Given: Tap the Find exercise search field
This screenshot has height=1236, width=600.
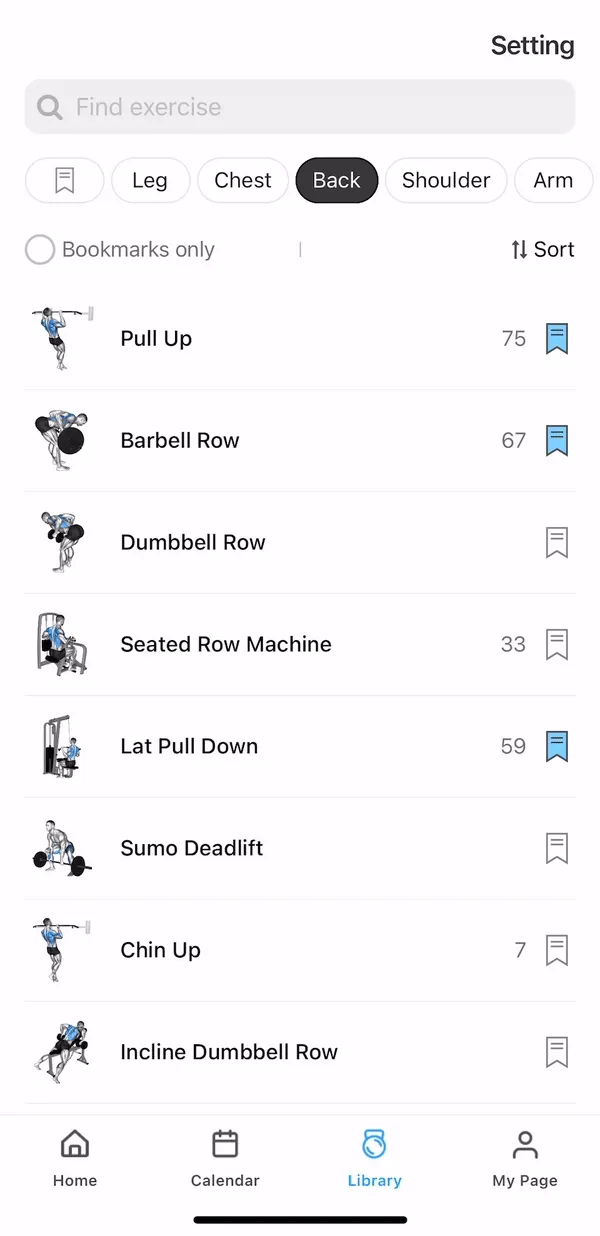Looking at the screenshot, I should [300, 107].
